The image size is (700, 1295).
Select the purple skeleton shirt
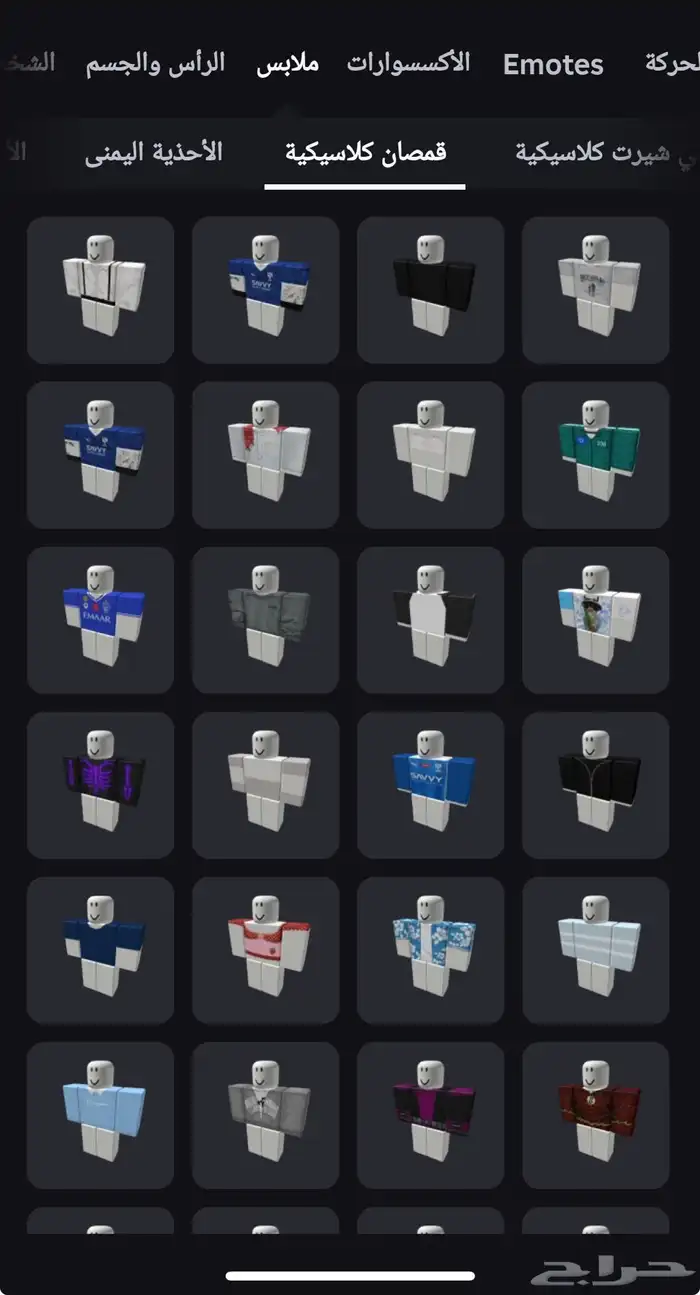point(100,785)
